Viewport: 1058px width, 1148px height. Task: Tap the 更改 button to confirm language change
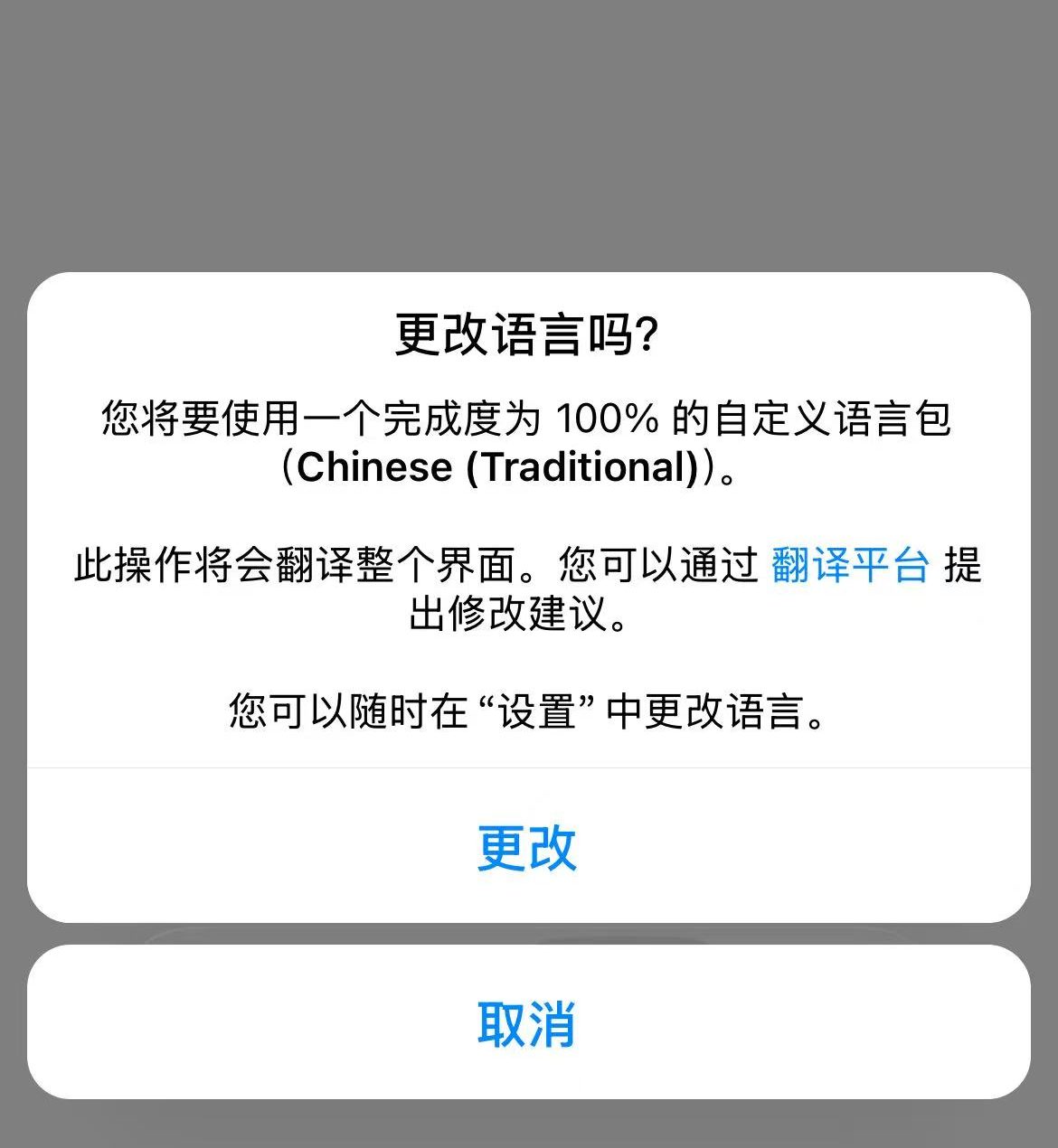click(x=527, y=848)
